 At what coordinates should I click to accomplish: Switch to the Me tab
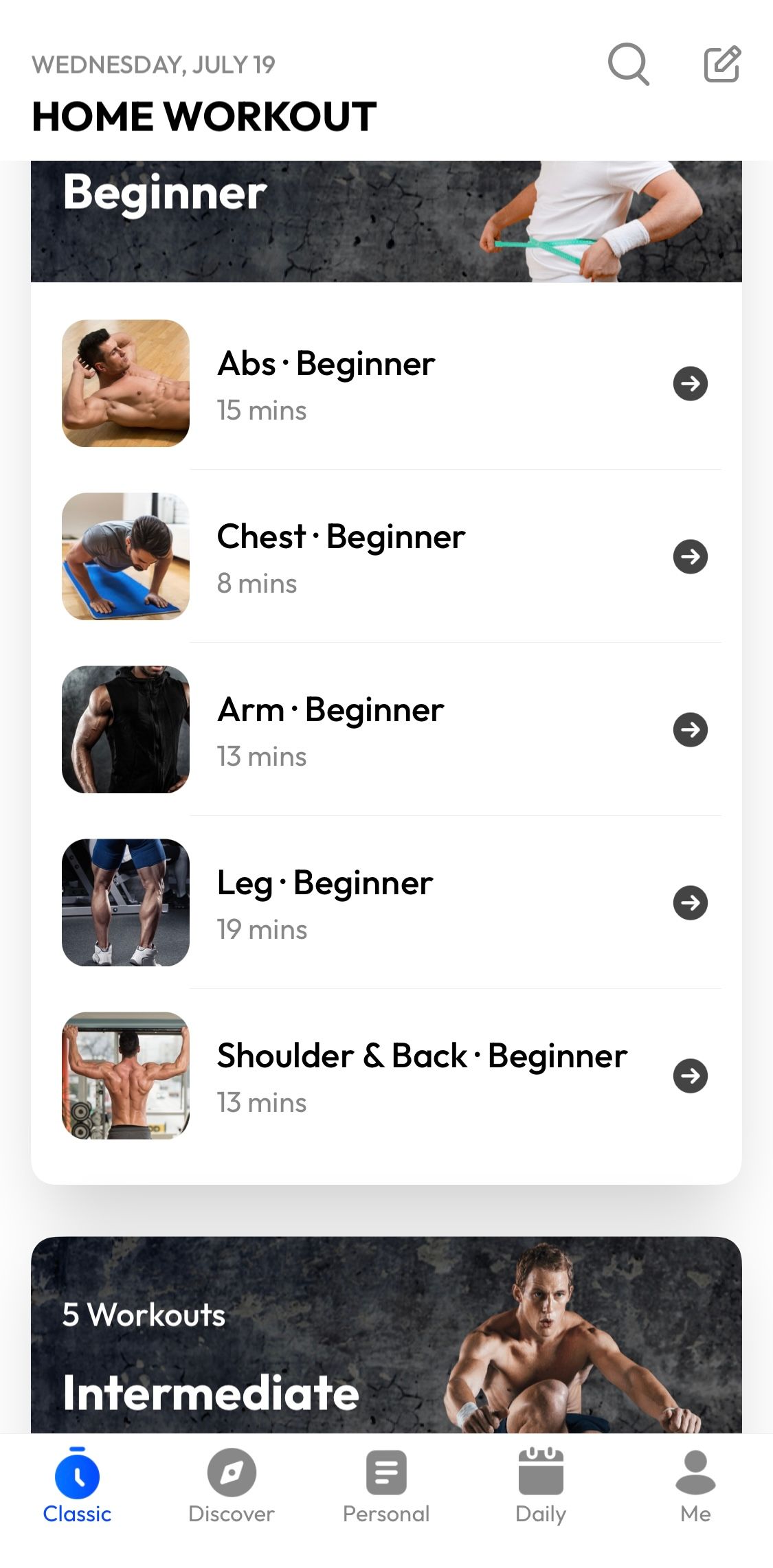pos(695,1486)
